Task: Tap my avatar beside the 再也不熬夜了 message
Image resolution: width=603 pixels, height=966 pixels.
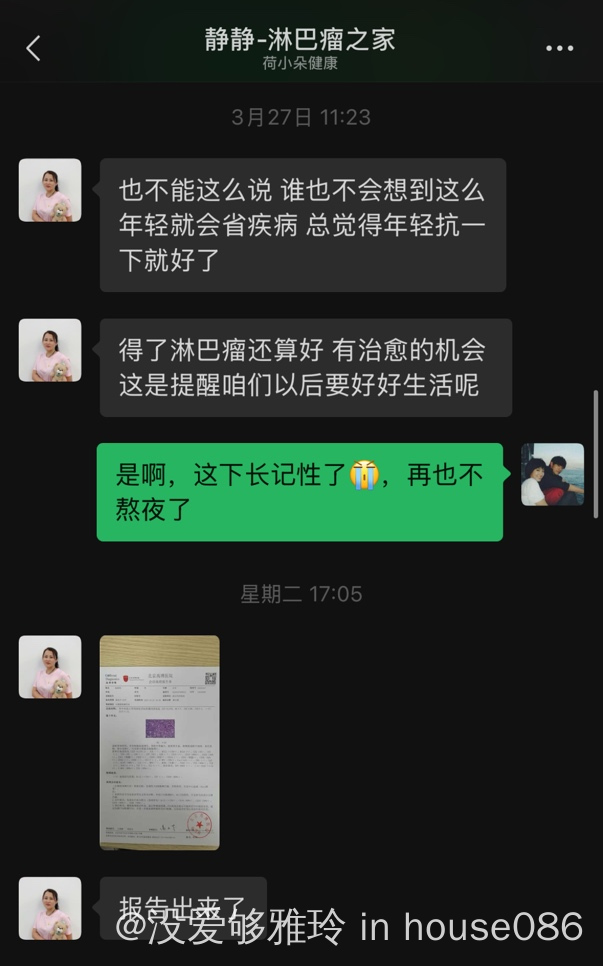Action: point(552,474)
